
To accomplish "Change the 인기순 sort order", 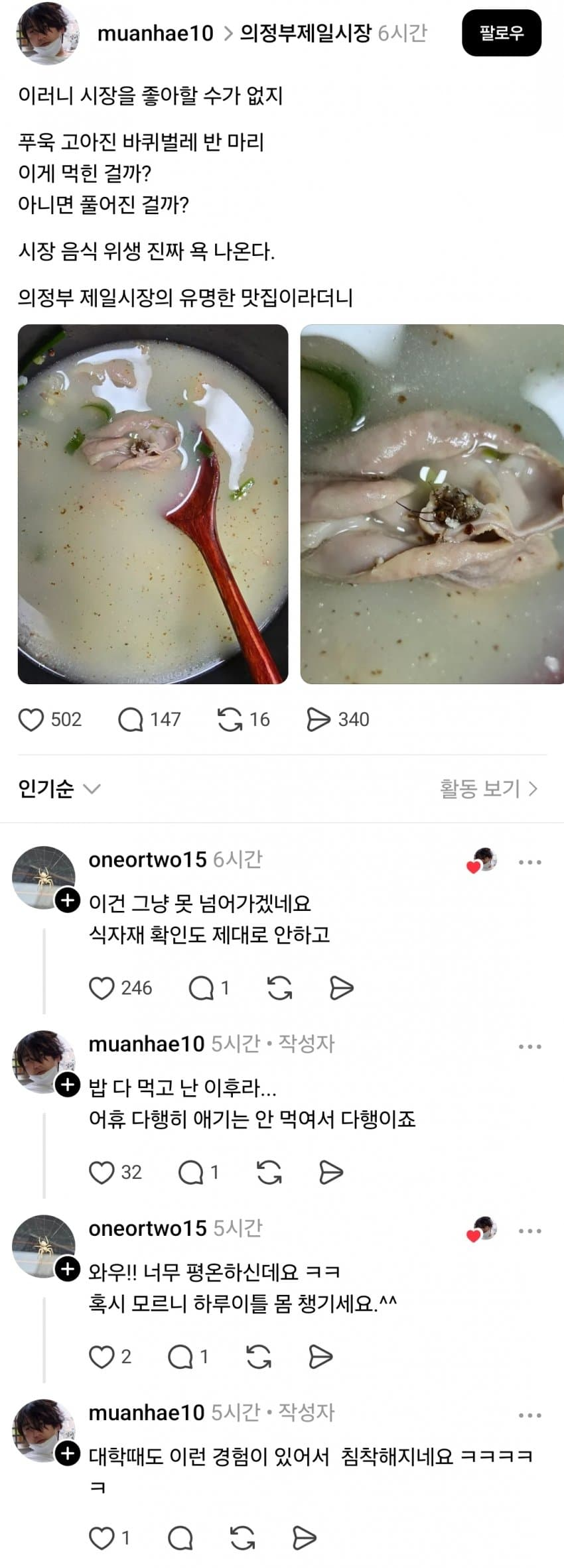I will click(58, 789).
